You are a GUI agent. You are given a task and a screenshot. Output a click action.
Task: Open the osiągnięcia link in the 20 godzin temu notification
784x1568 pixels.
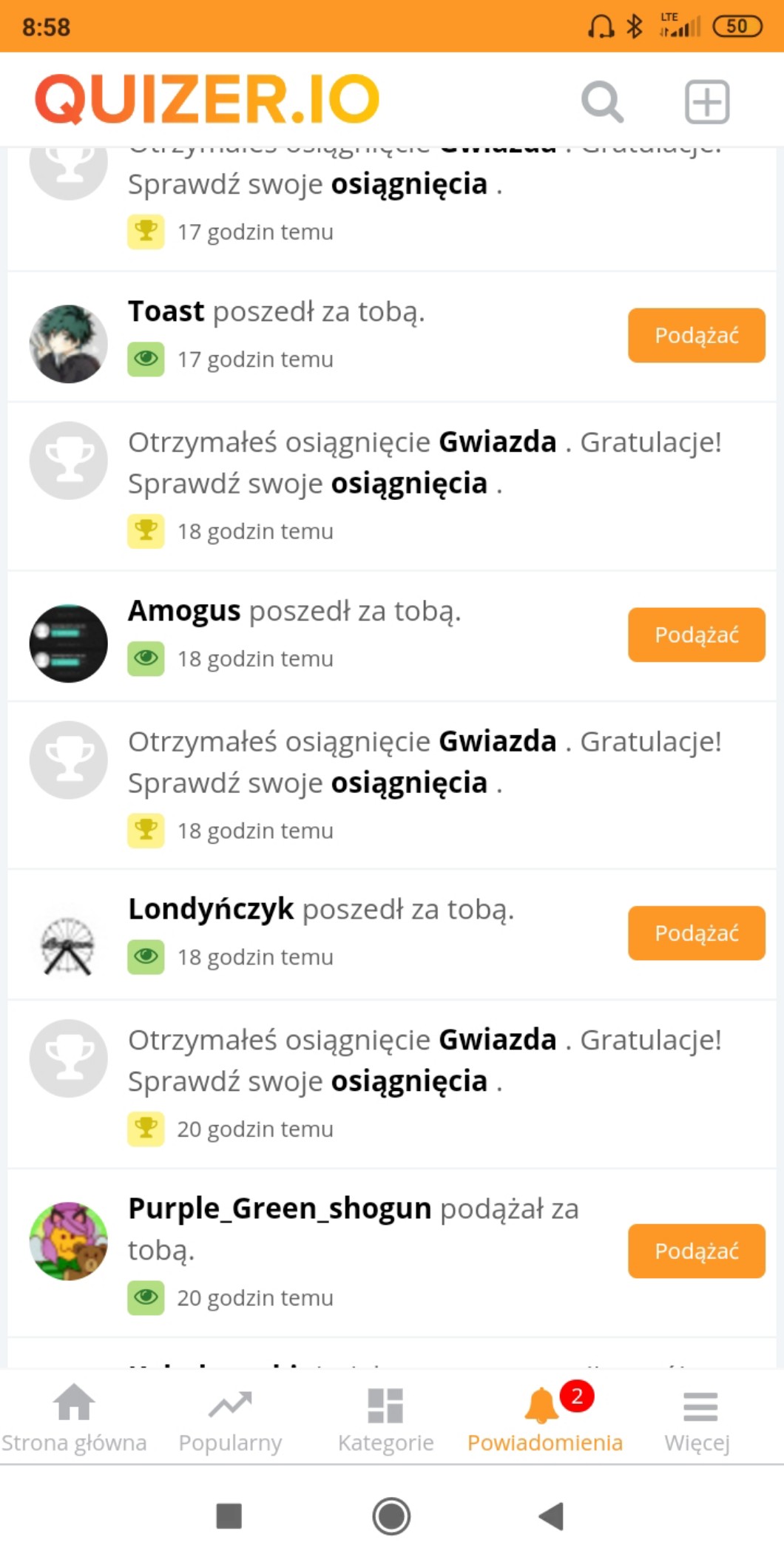(409, 1081)
